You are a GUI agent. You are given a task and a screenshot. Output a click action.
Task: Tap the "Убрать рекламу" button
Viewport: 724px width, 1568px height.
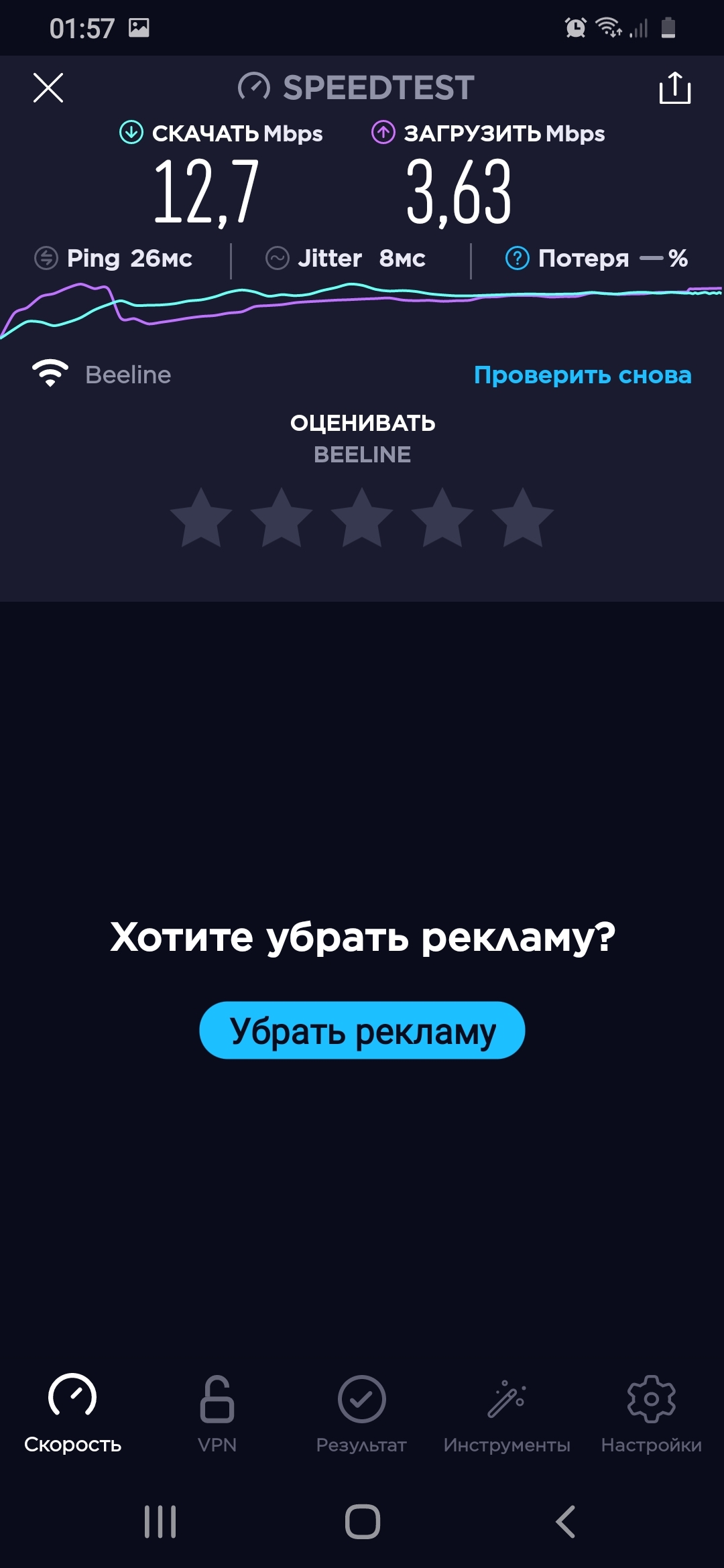pyautogui.click(x=362, y=1031)
